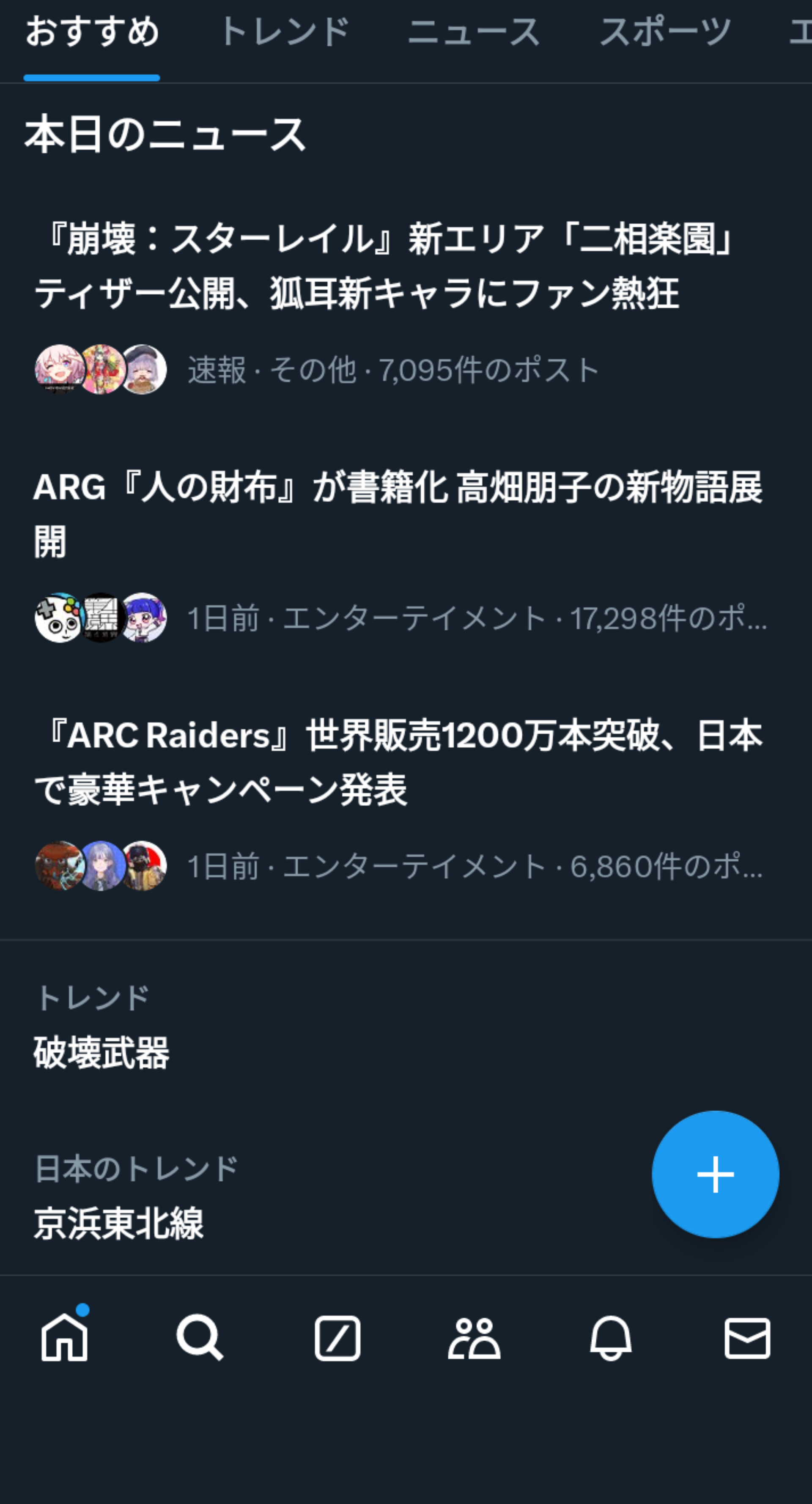Go to the home feed
The width and height of the screenshot is (812, 1504).
tap(64, 1337)
